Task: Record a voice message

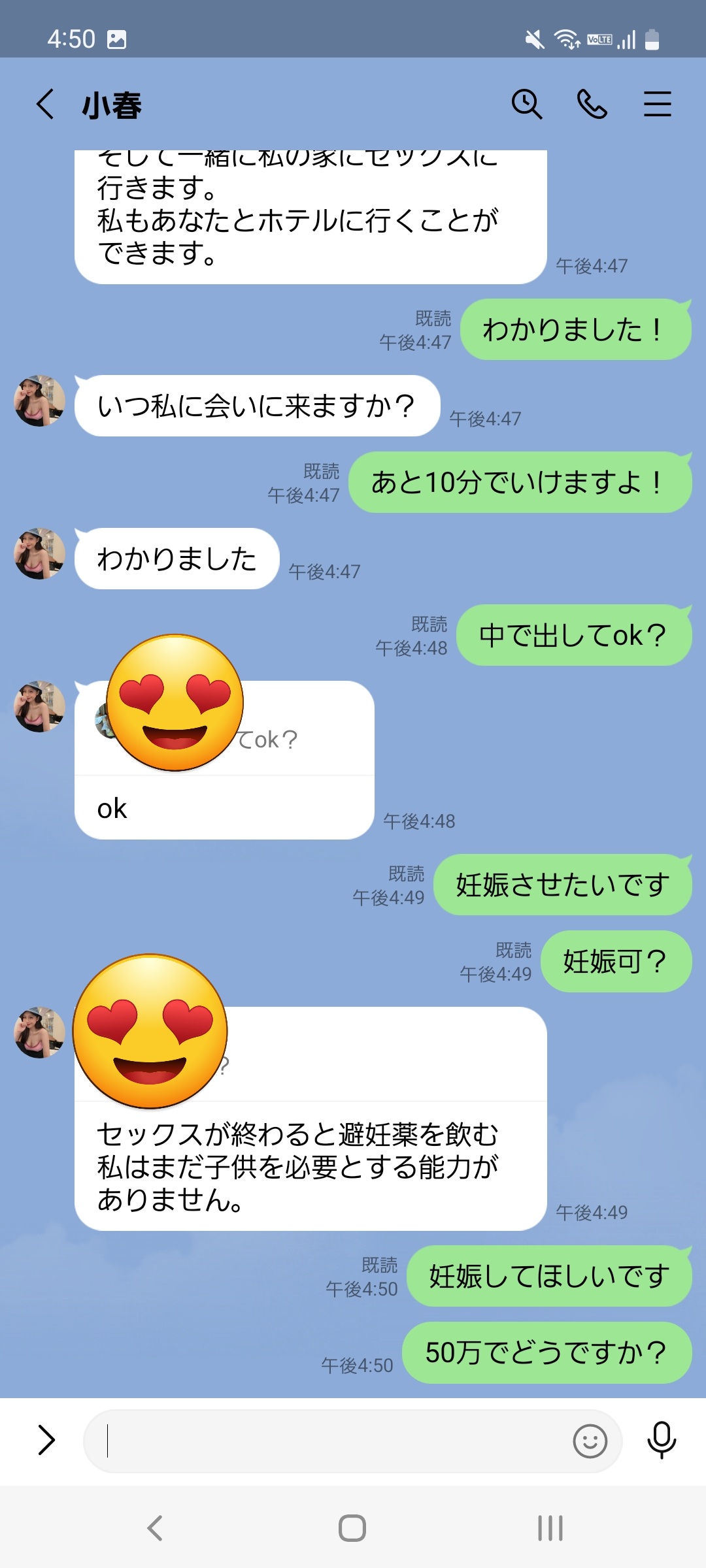Action: [662, 1441]
